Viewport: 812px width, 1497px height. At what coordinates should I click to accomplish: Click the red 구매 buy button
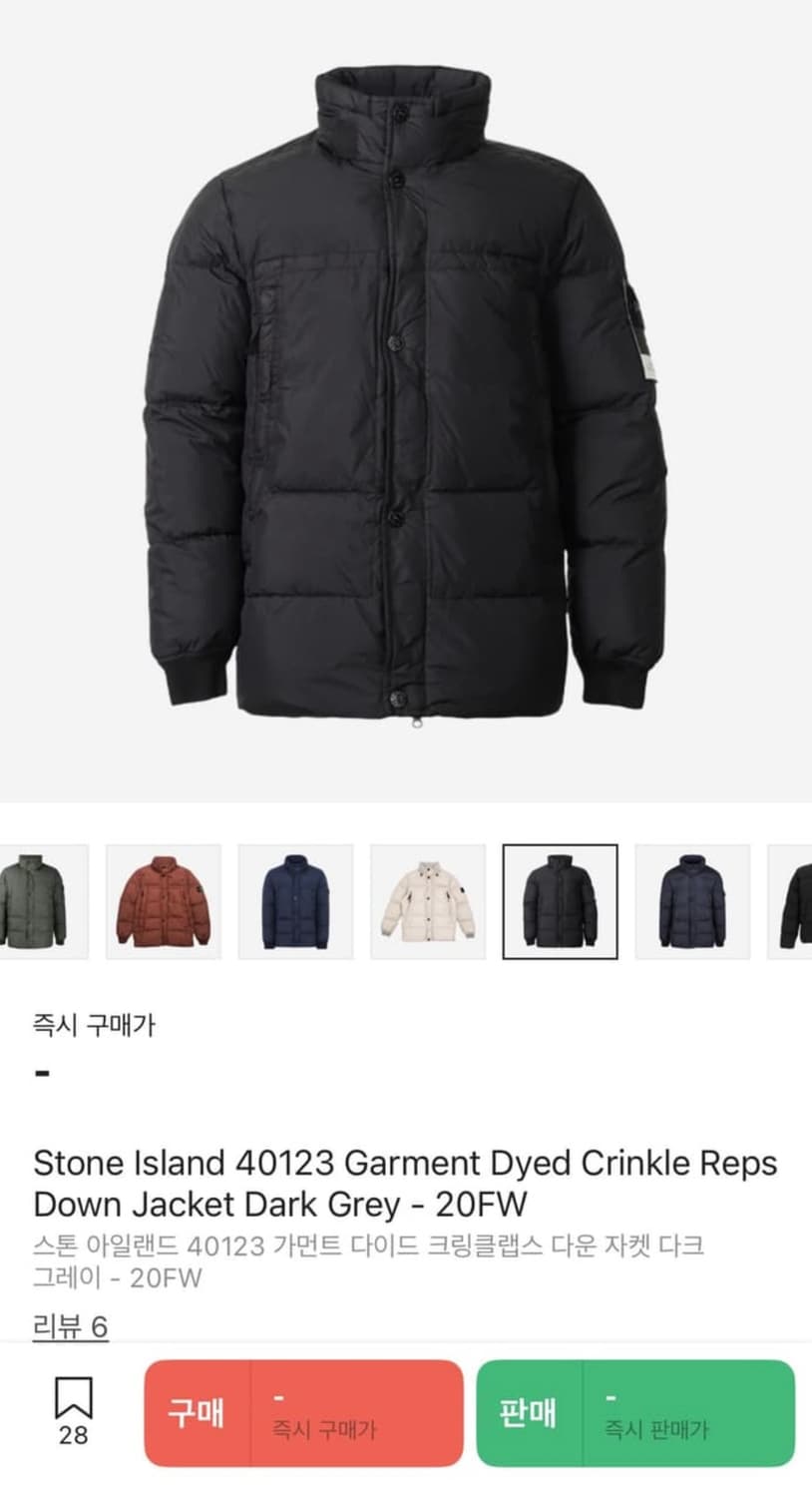point(198,1413)
